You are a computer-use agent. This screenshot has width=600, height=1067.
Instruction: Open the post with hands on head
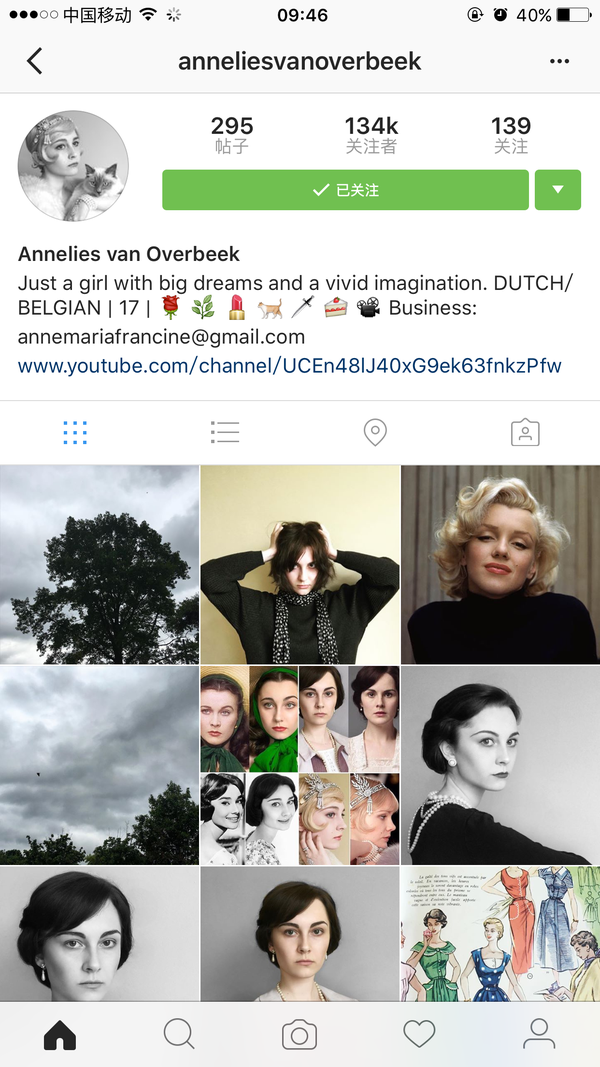click(300, 565)
